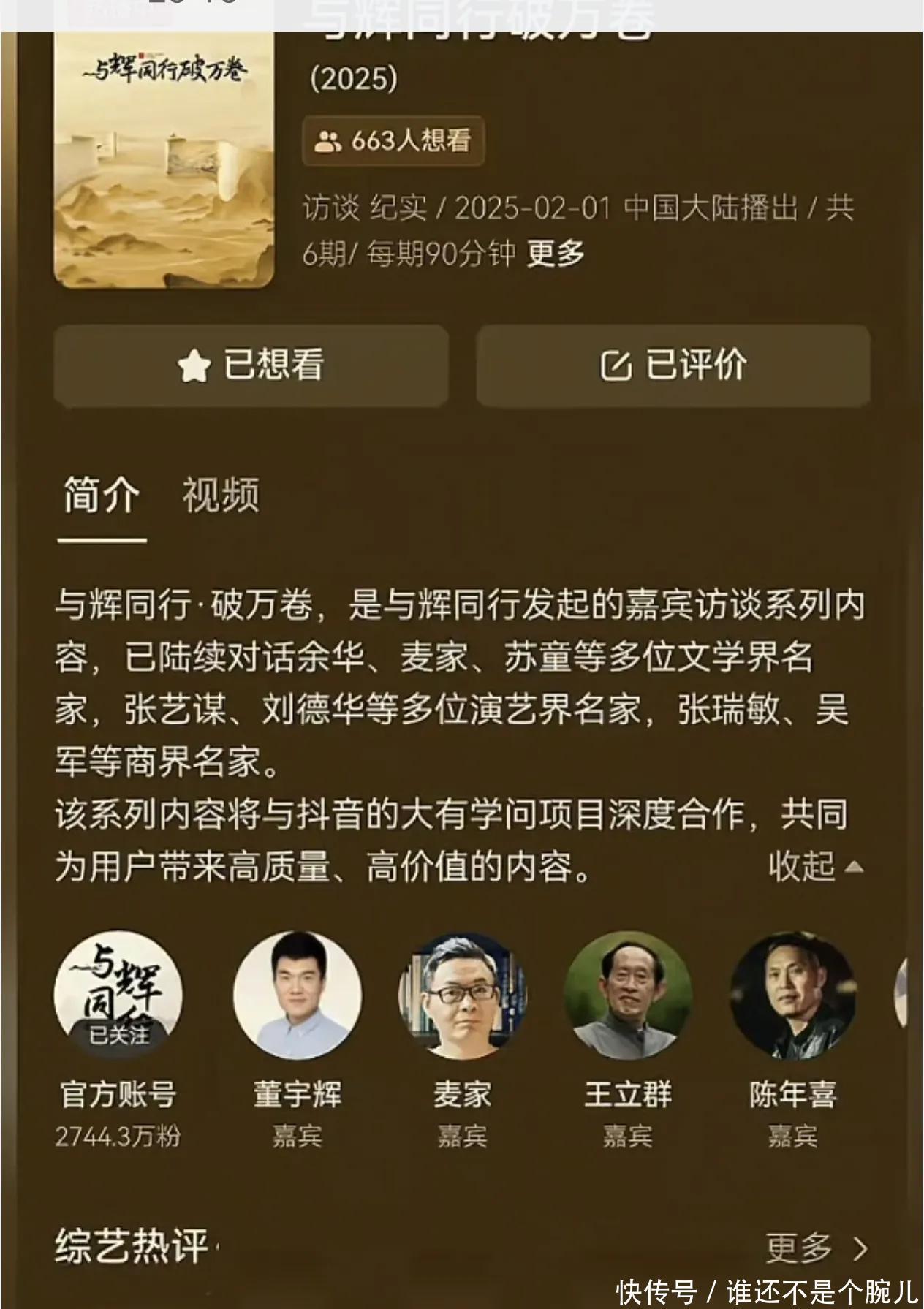
Task: Open 更多 details after 每期90分钟
Action: [556, 253]
